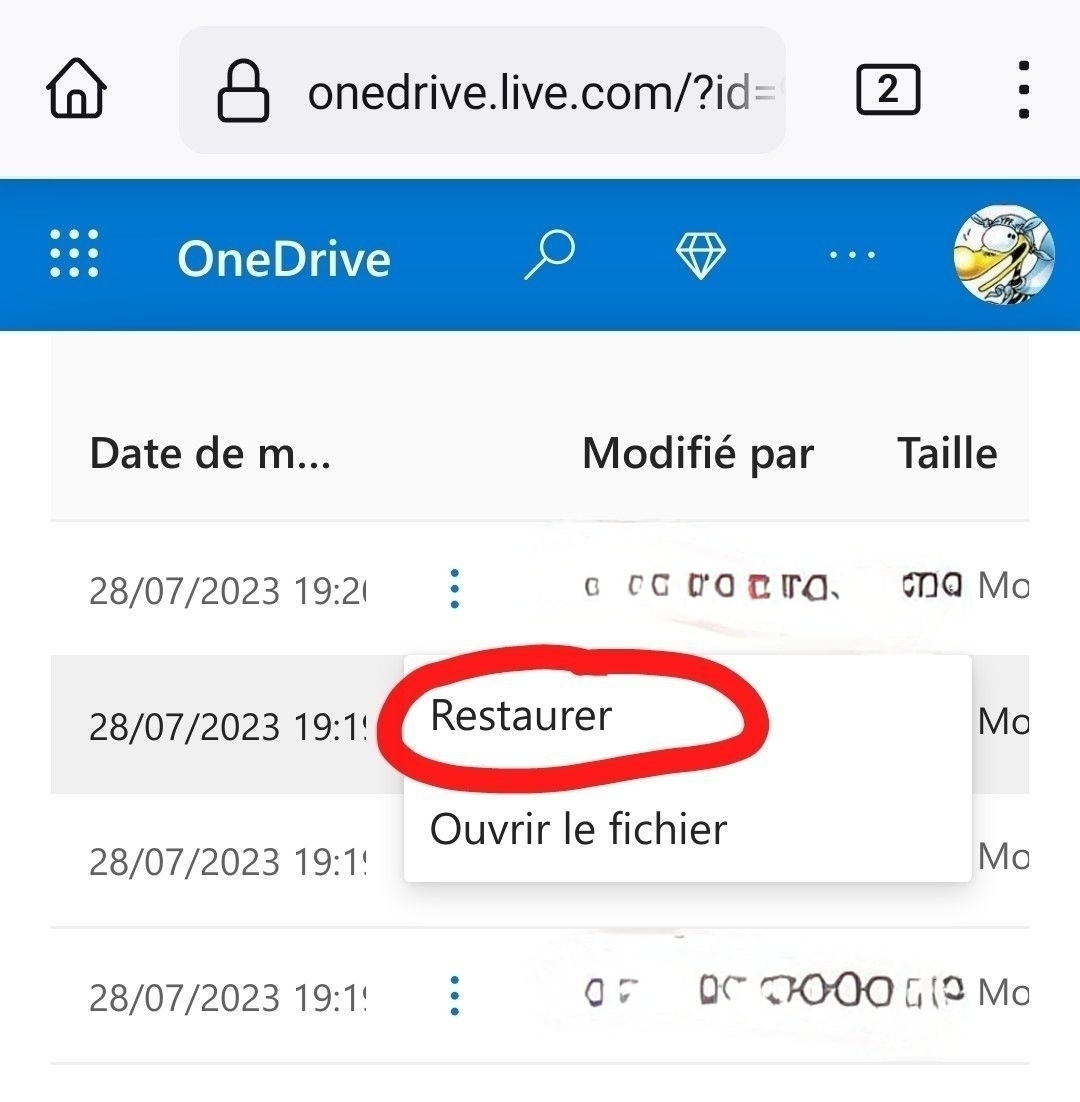Open options for the 19:20 version

coord(455,588)
